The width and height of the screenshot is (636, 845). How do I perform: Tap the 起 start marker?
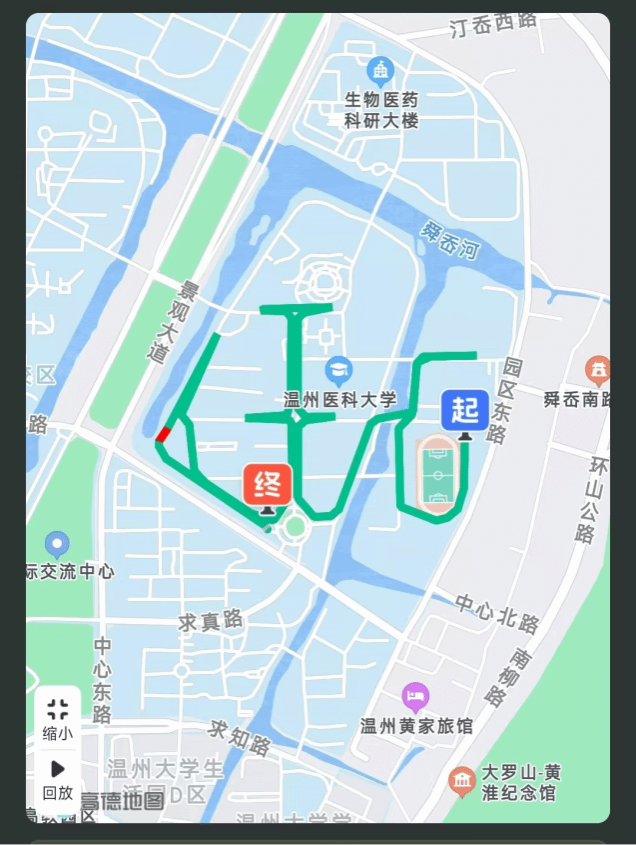tap(465, 411)
